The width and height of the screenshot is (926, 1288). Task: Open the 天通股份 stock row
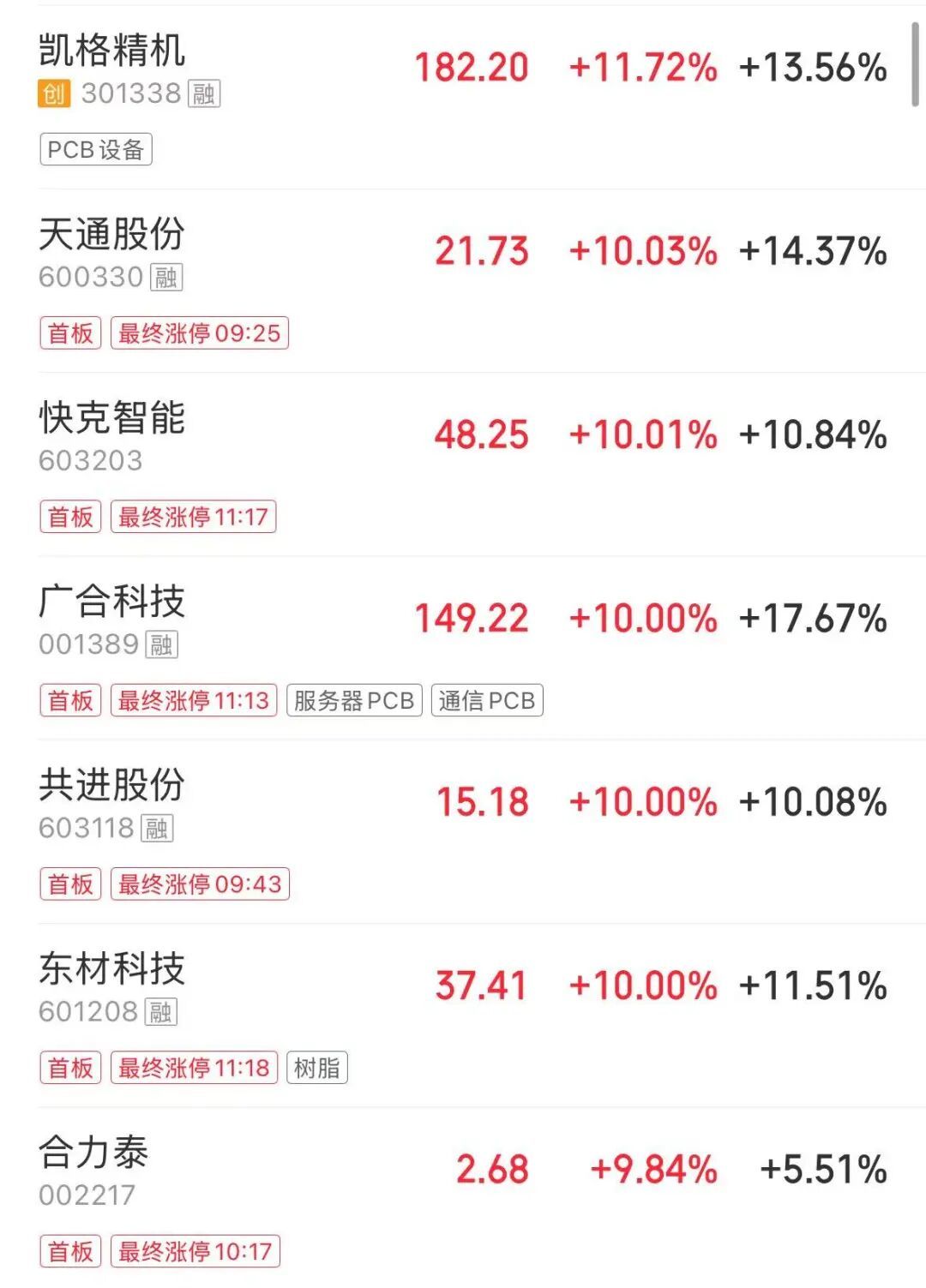112,235
